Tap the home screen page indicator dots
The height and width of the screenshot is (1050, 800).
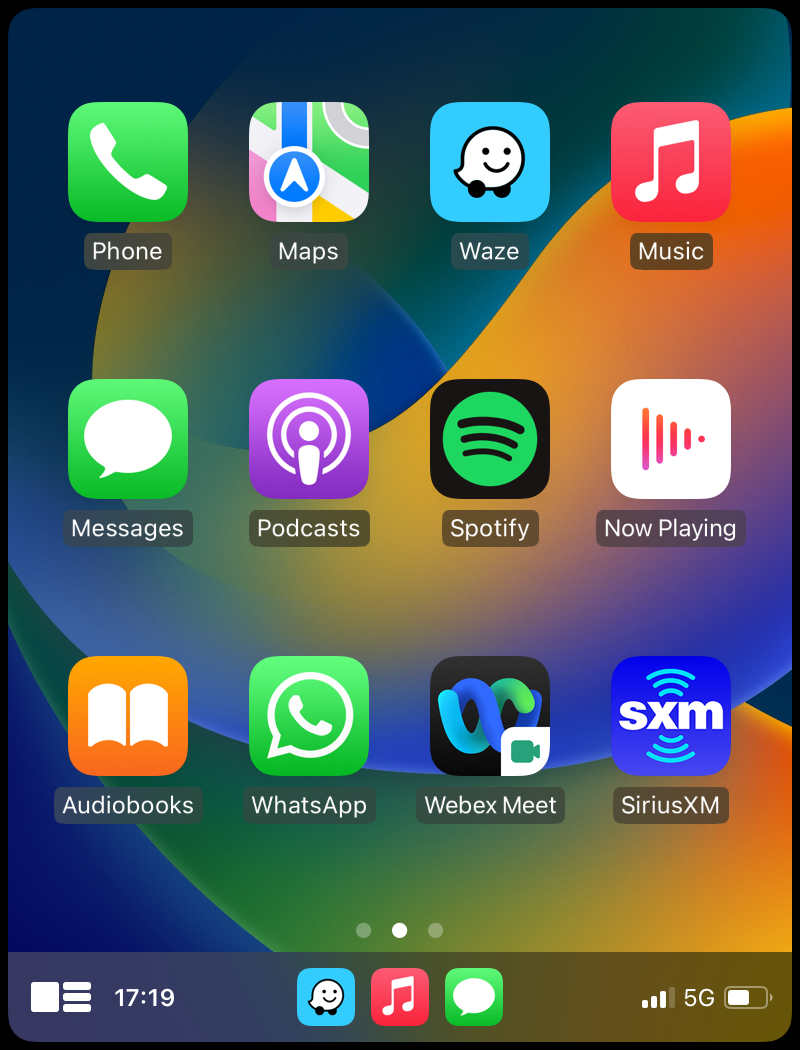[x=400, y=930]
